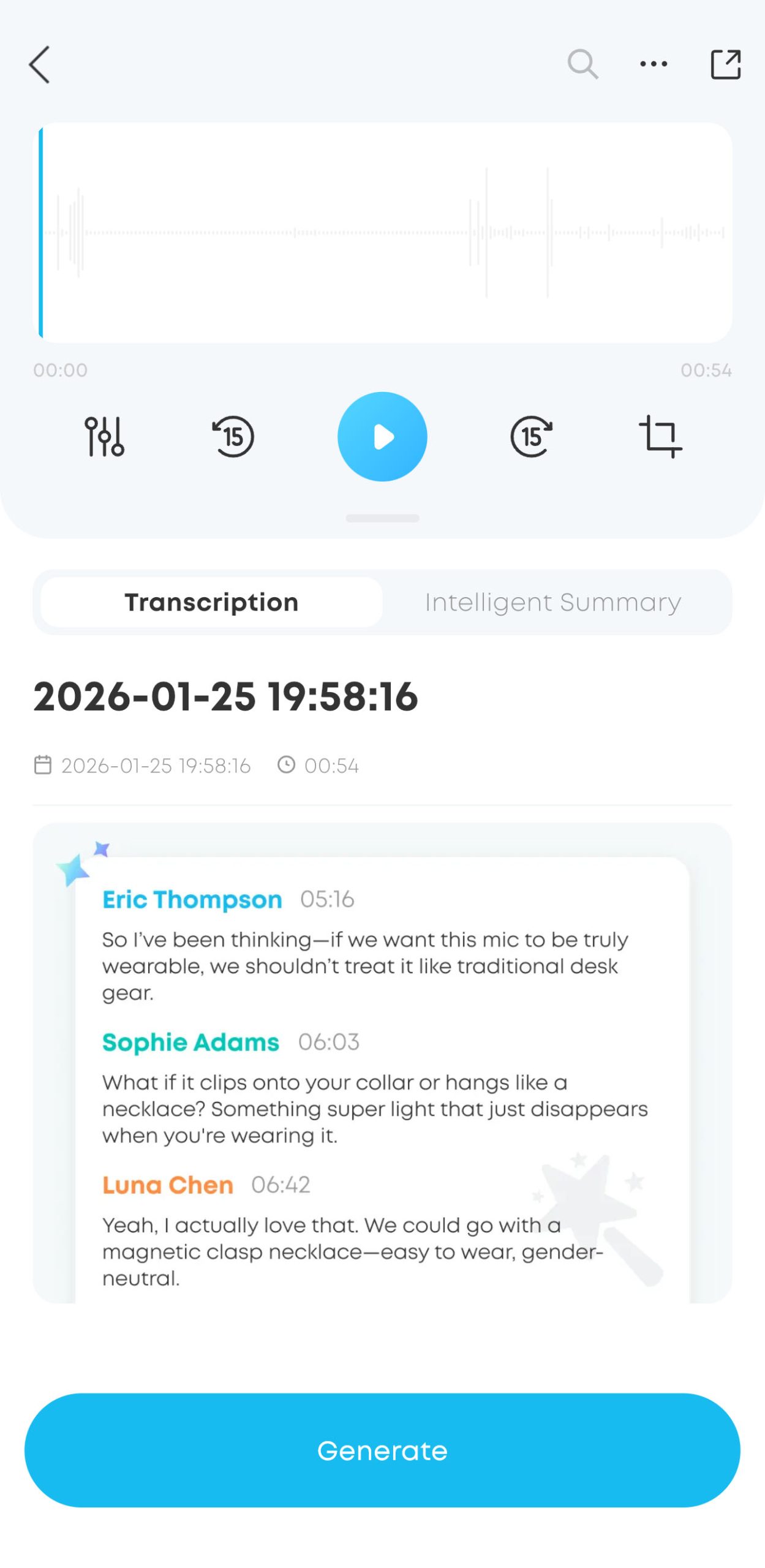The image size is (765, 1568).
Task: Go back to the previous screen
Action: coord(40,64)
